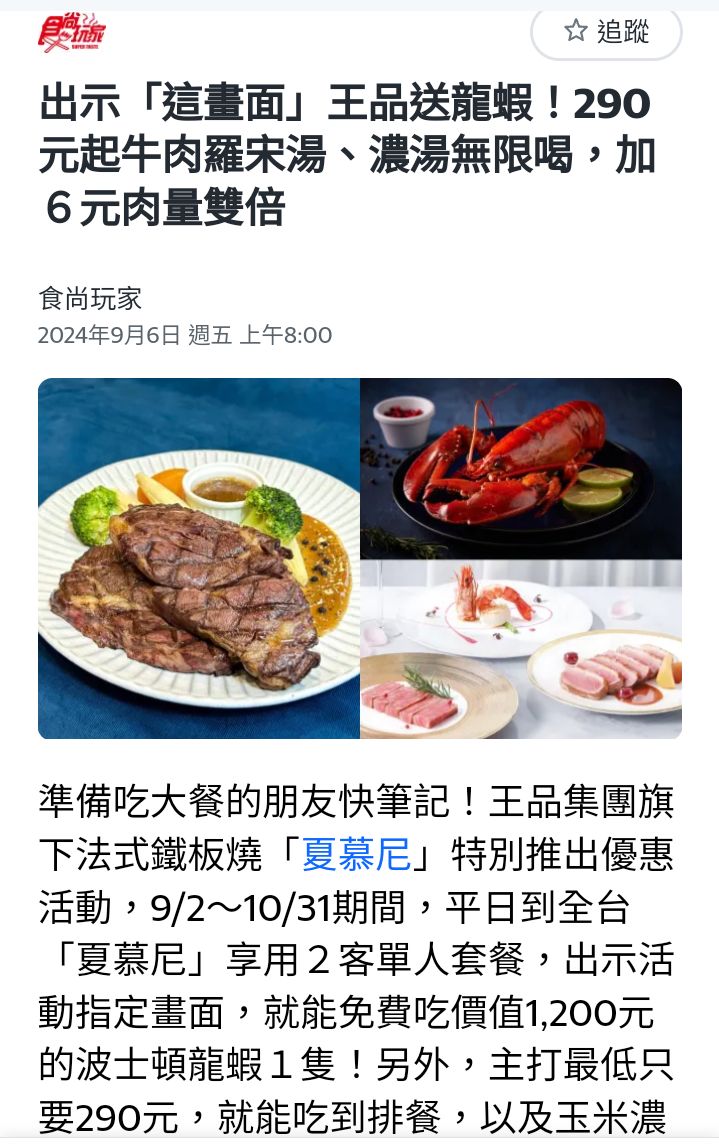Open the 夏慕尼 link in the article
The image size is (719, 1145).
click(x=357, y=856)
